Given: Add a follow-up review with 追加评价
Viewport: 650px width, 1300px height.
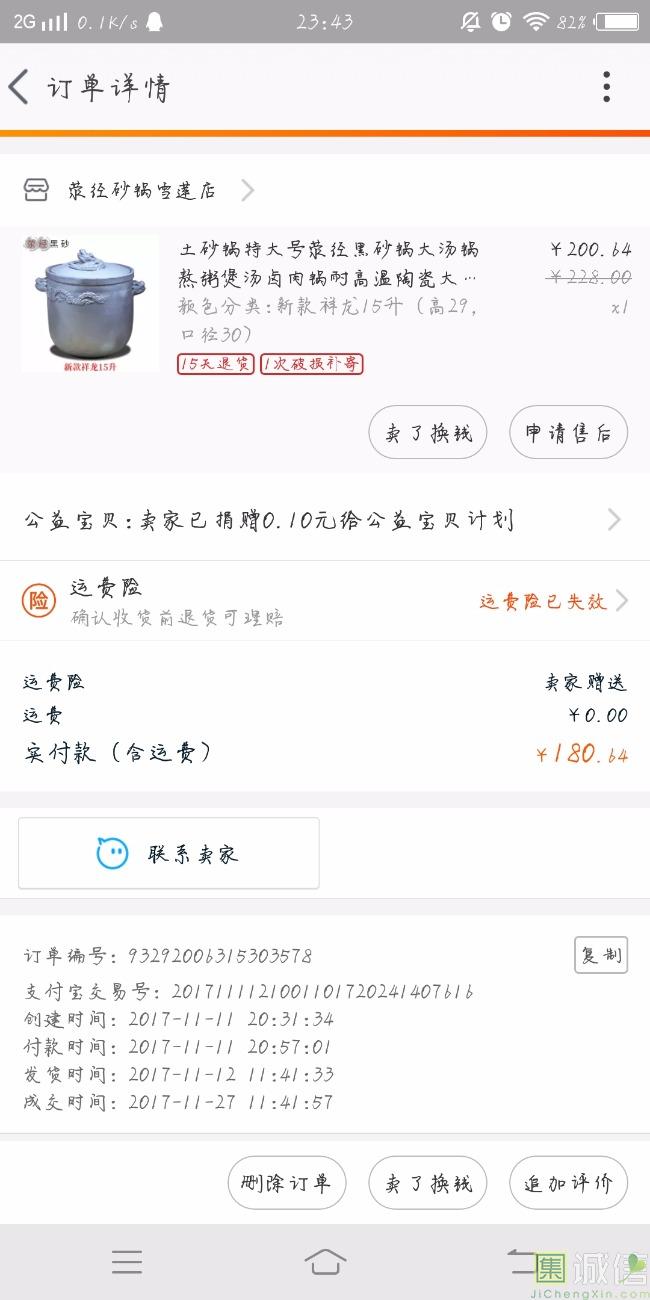Looking at the screenshot, I should (x=568, y=1183).
